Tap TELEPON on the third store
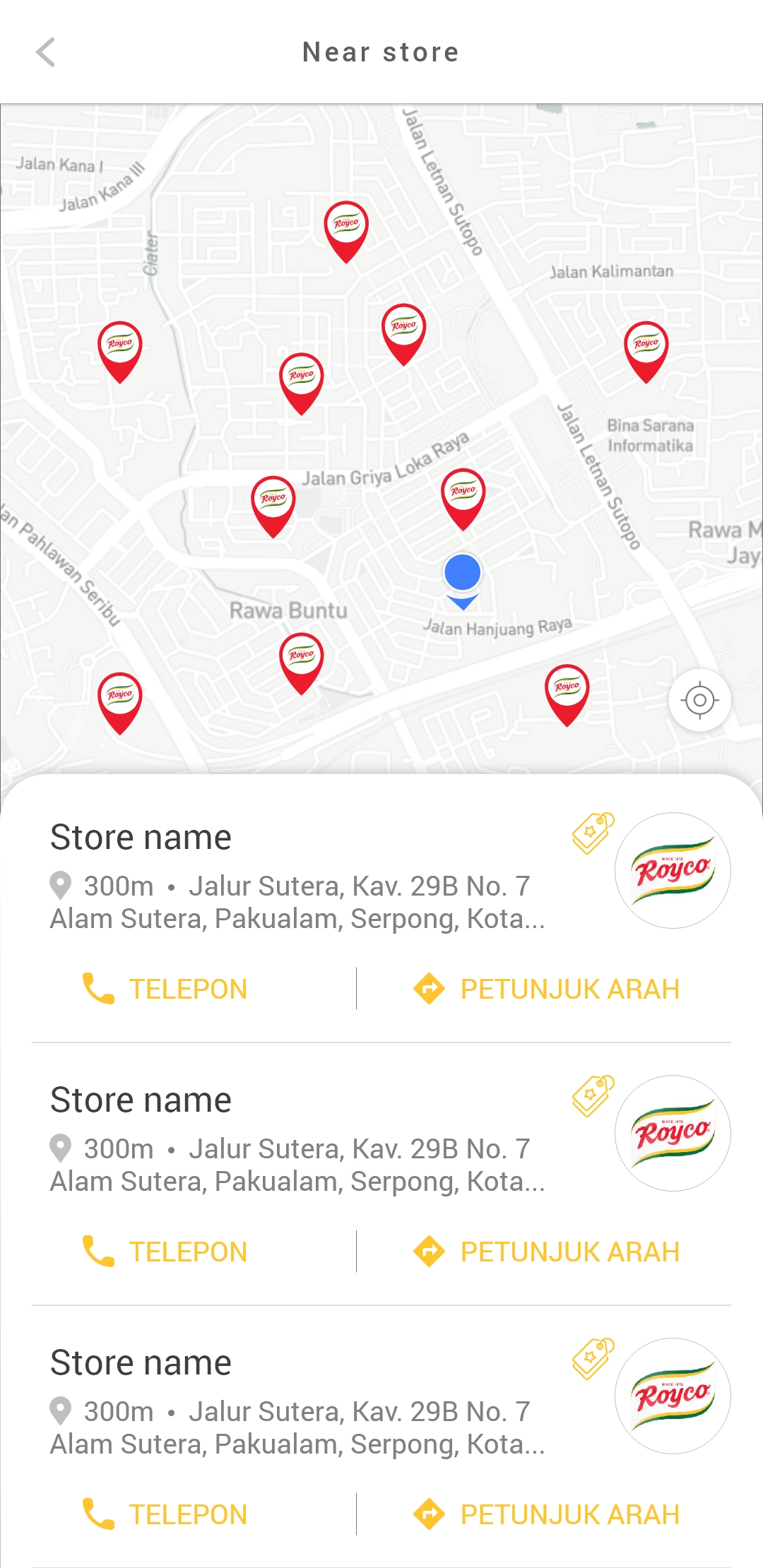This screenshot has height=1568, width=763. pyautogui.click(x=165, y=1514)
